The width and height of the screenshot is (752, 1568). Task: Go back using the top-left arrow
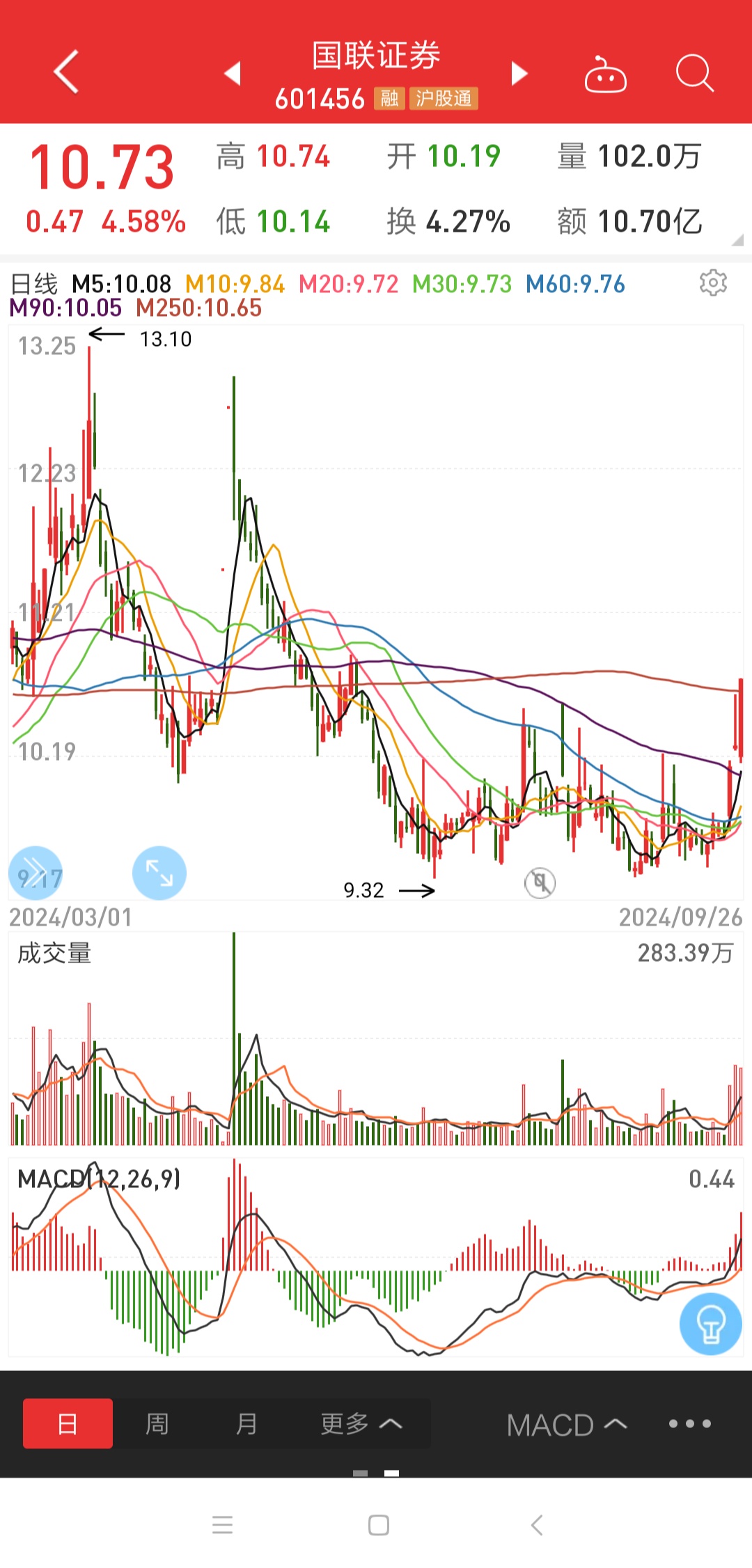[66, 72]
